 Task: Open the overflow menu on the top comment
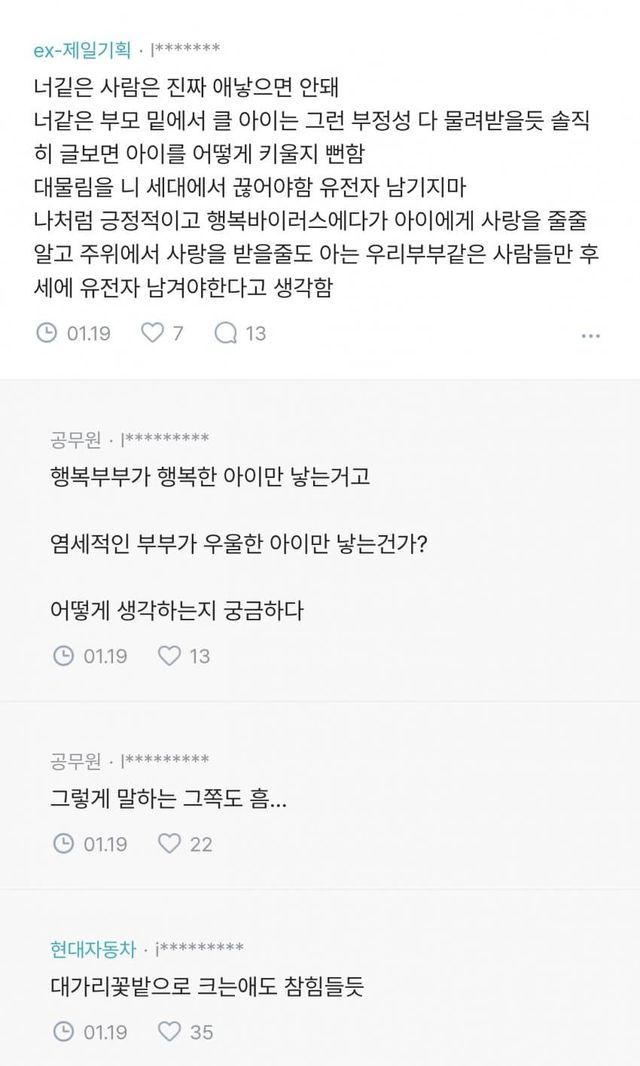(590, 334)
